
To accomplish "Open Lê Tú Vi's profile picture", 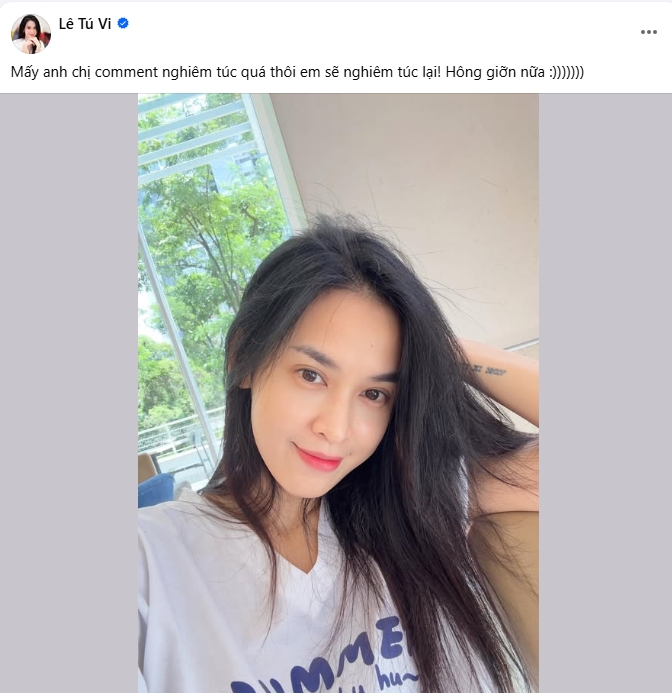I will (x=30, y=33).
